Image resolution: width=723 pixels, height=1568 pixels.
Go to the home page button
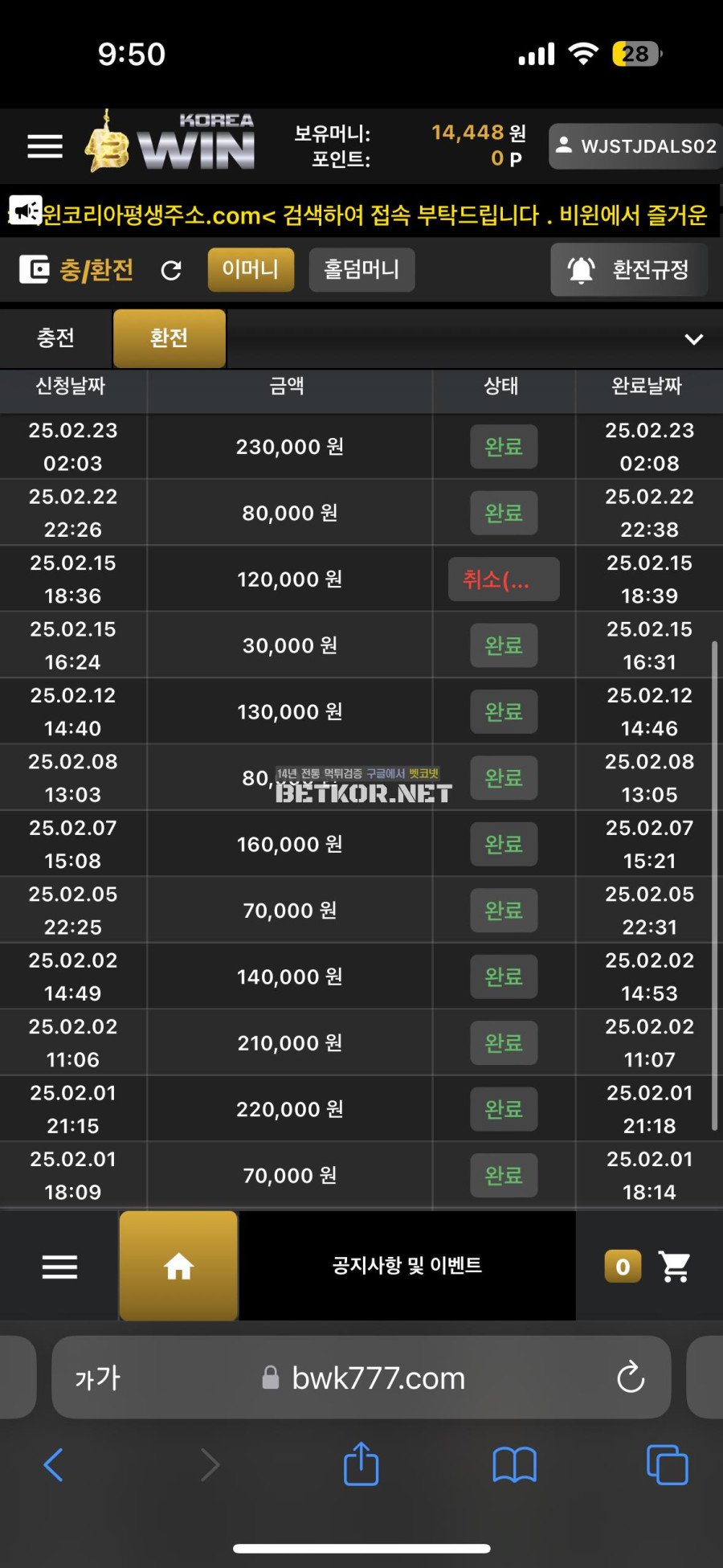(x=178, y=1267)
